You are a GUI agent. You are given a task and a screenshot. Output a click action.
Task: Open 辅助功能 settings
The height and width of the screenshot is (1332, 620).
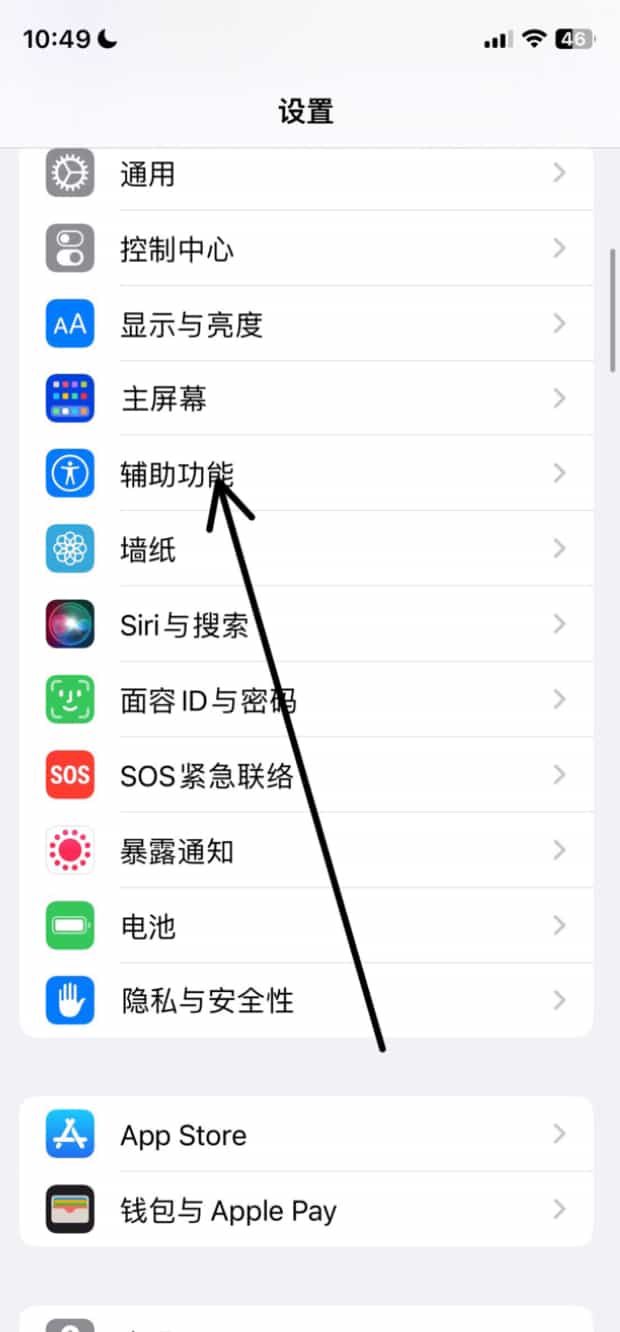(x=305, y=474)
